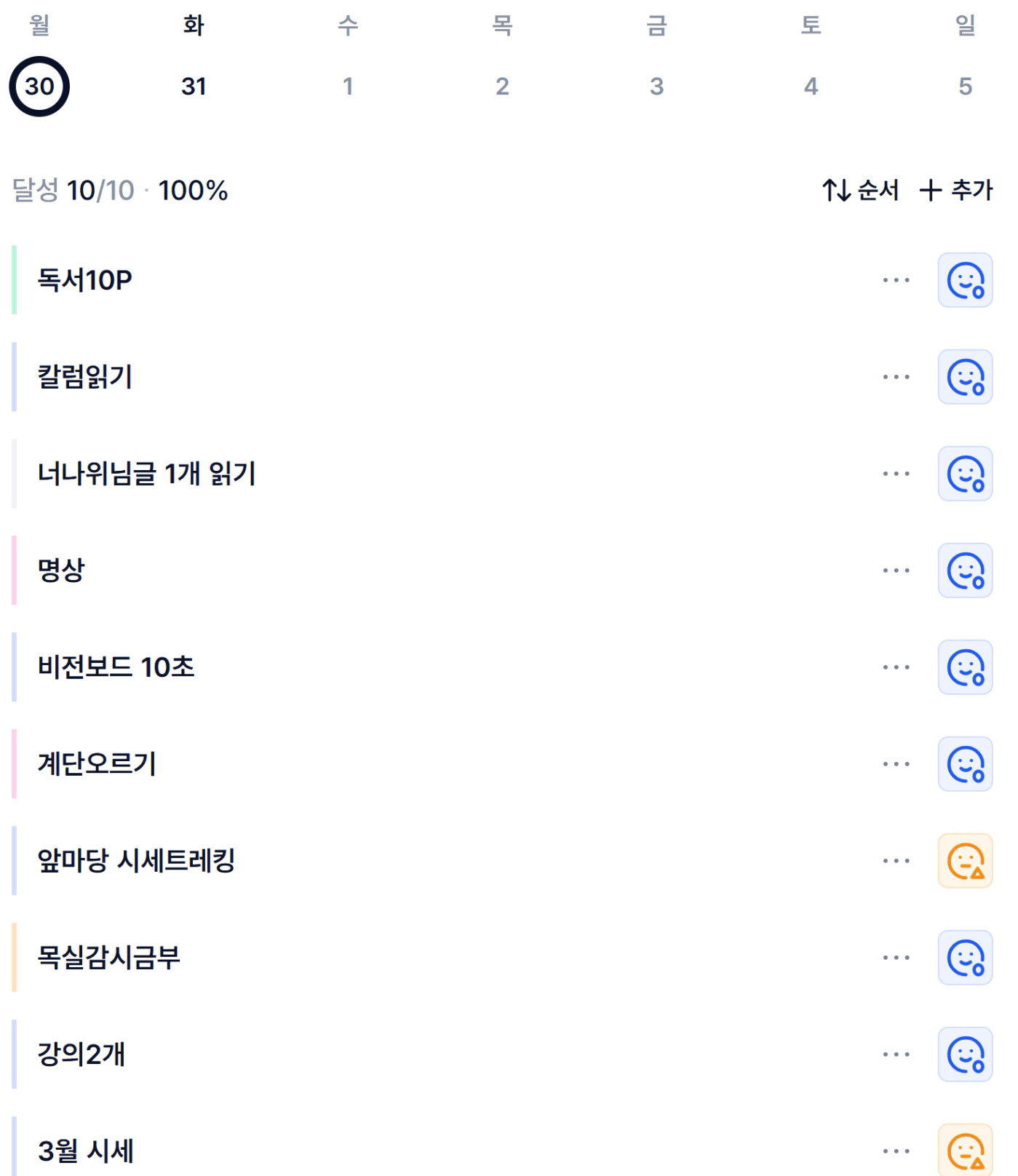The image size is (1018, 1176).
Task: Open the 계단오르기 habit
Action: (x=97, y=764)
